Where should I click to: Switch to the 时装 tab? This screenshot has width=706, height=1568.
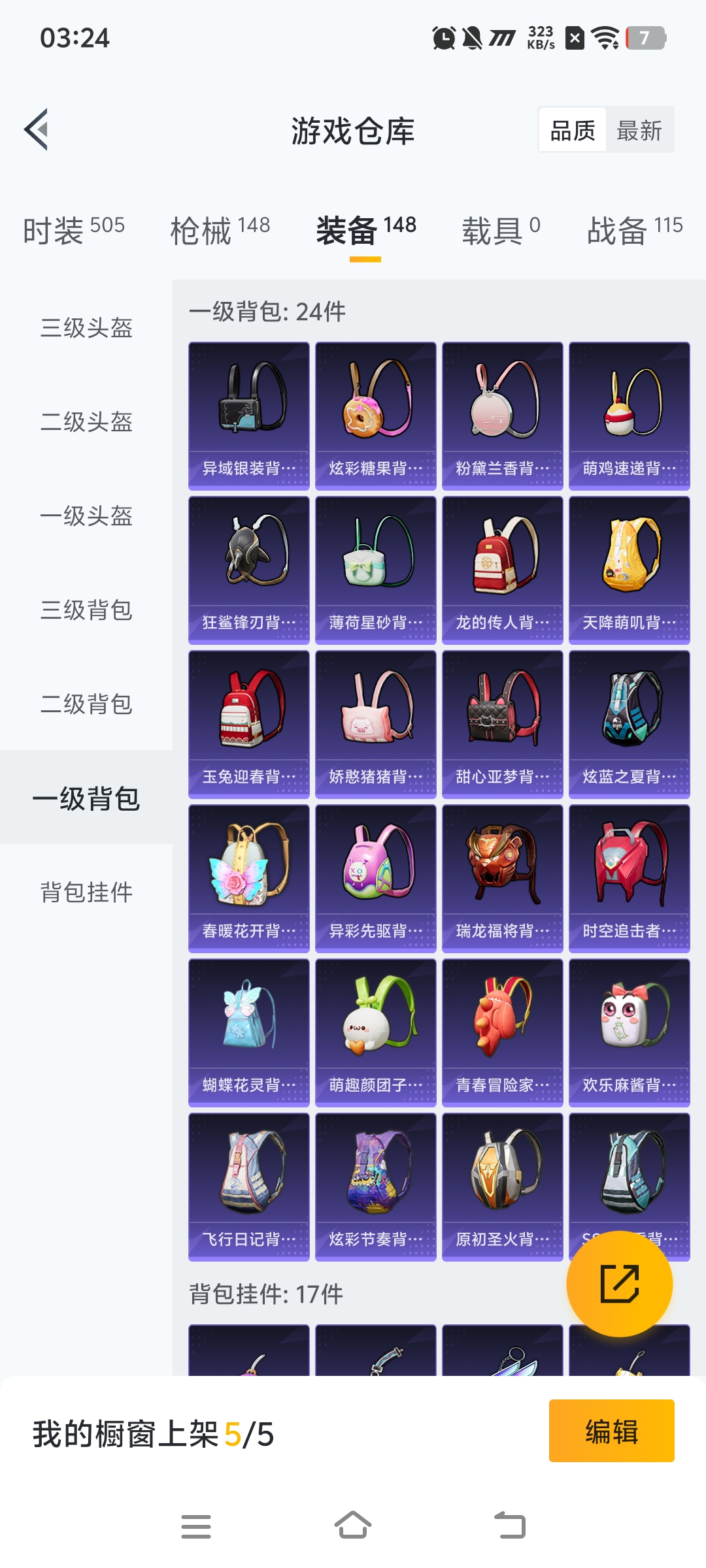(x=73, y=230)
